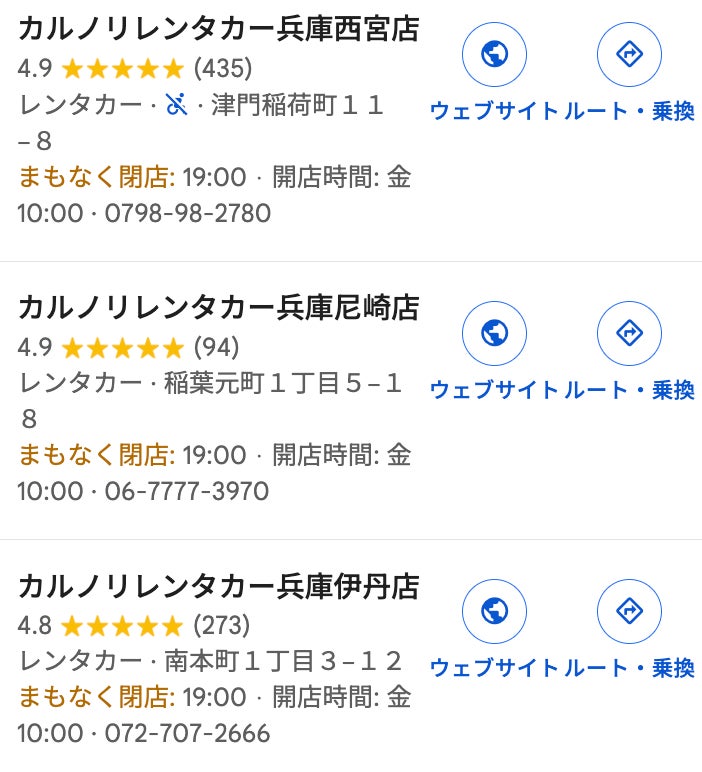Open カルノリレンタカー兵庫伊丹店 listing
The height and width of the screenshot is (772, 702).
coord(218,585)
